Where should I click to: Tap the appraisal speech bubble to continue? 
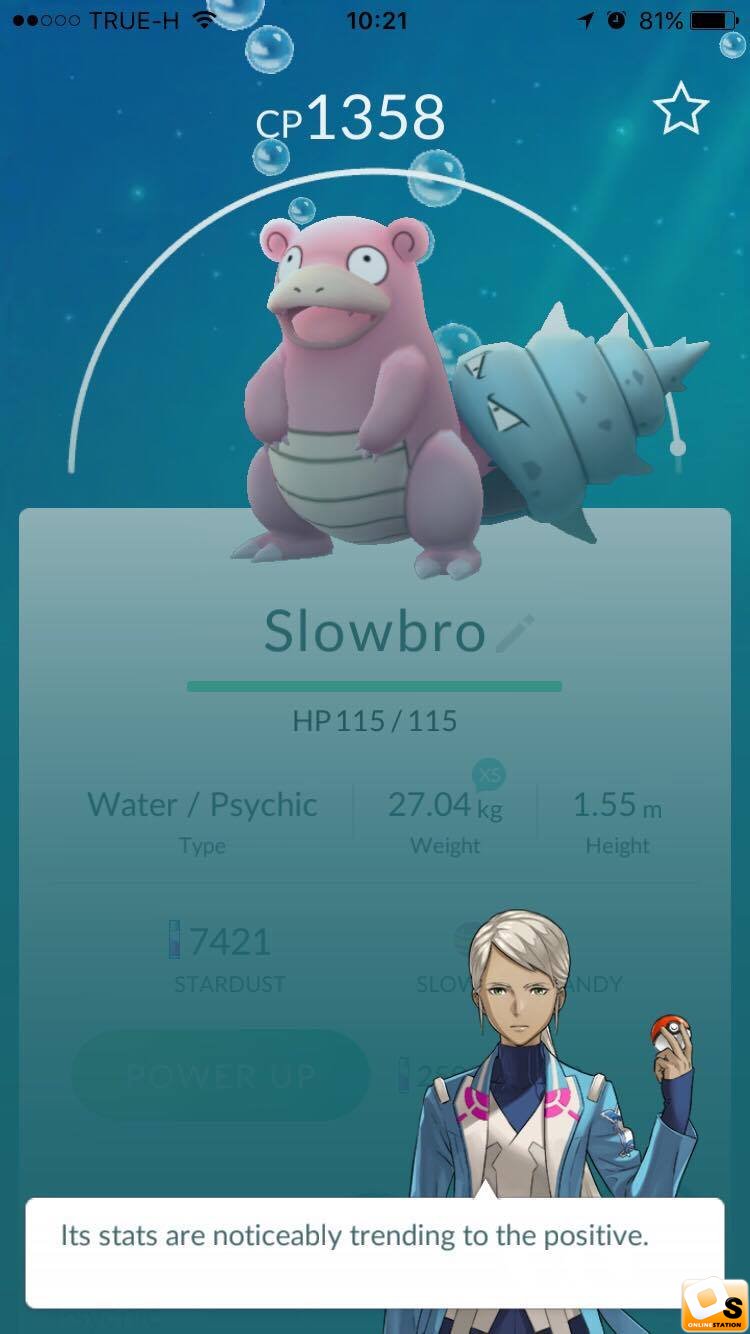375,1252
